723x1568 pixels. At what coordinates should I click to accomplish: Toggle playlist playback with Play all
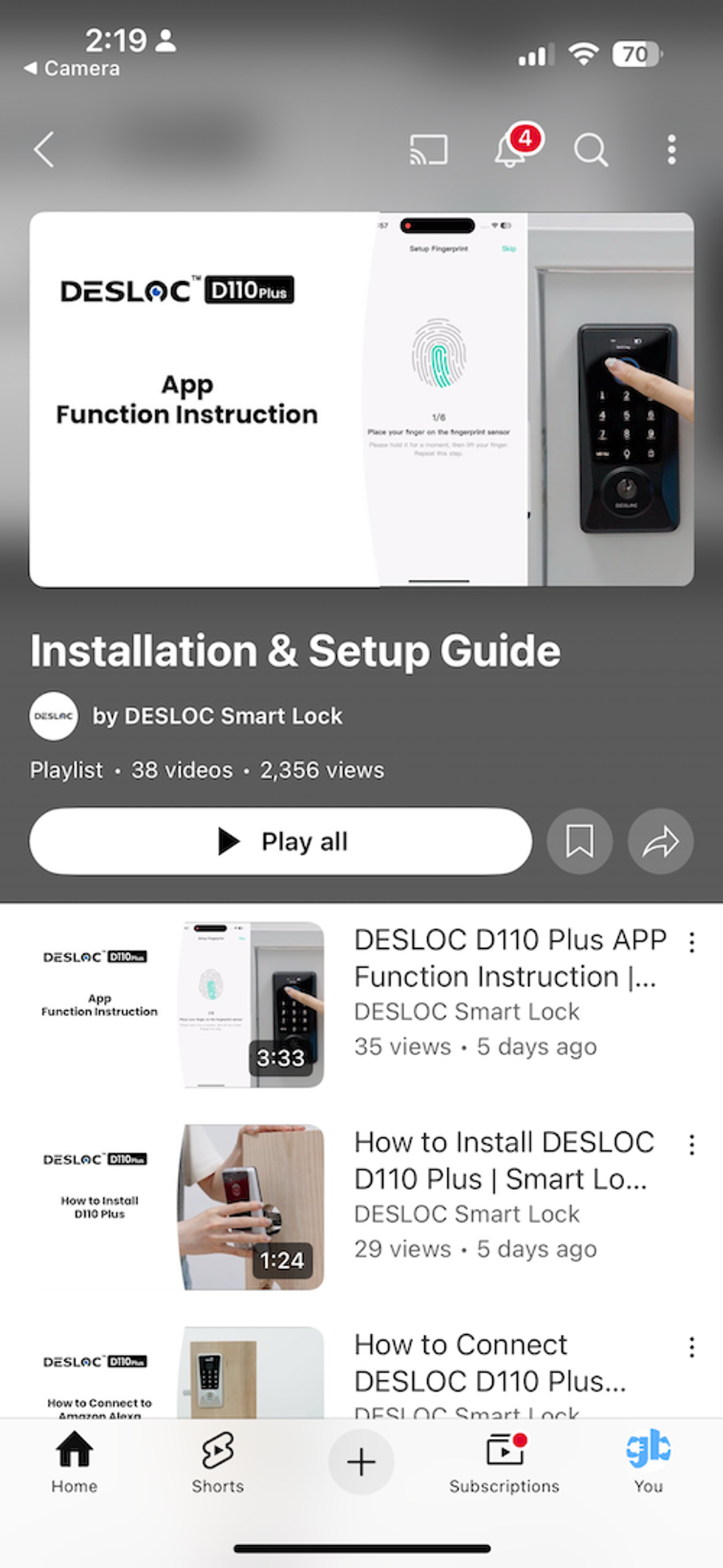coord(280,841)
